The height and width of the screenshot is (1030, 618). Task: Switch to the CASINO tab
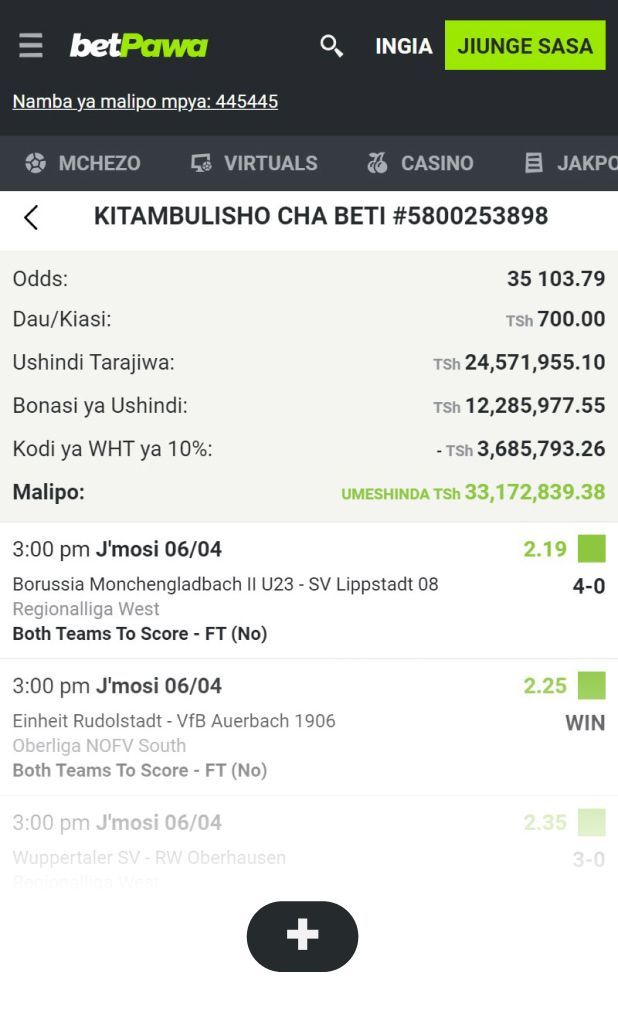pos(420,163)
